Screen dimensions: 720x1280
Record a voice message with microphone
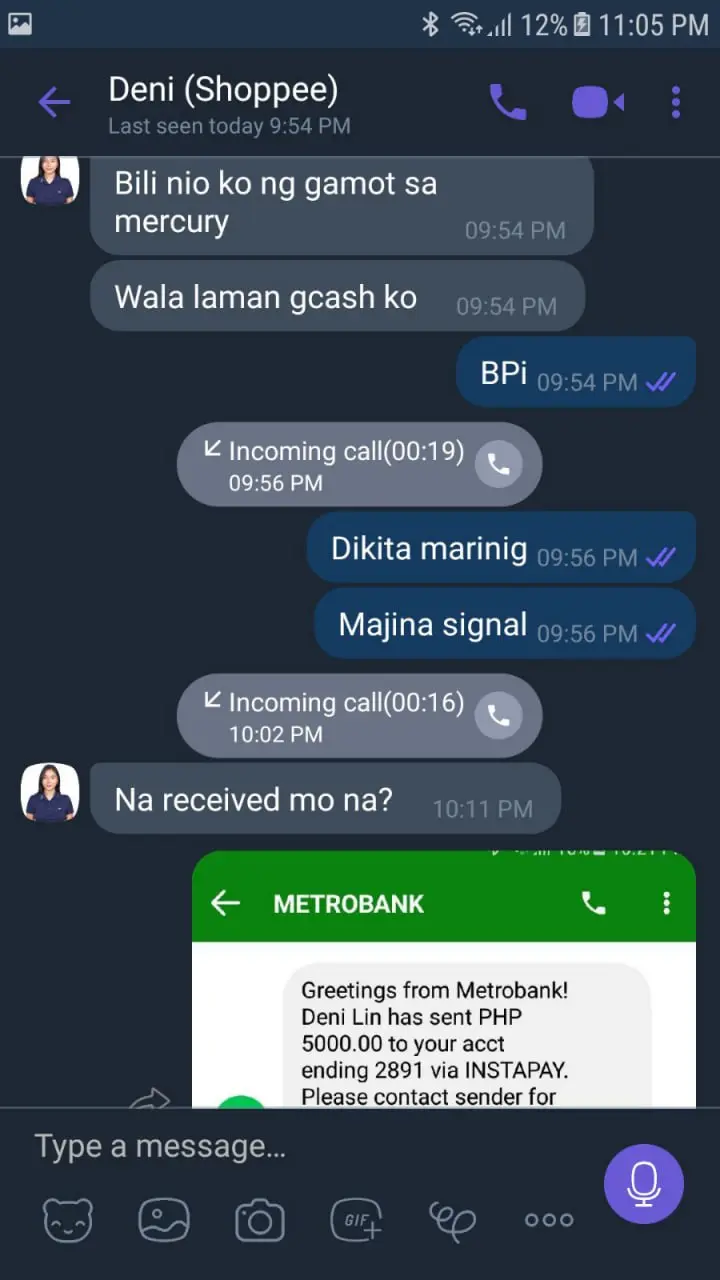pos(644,1184)
